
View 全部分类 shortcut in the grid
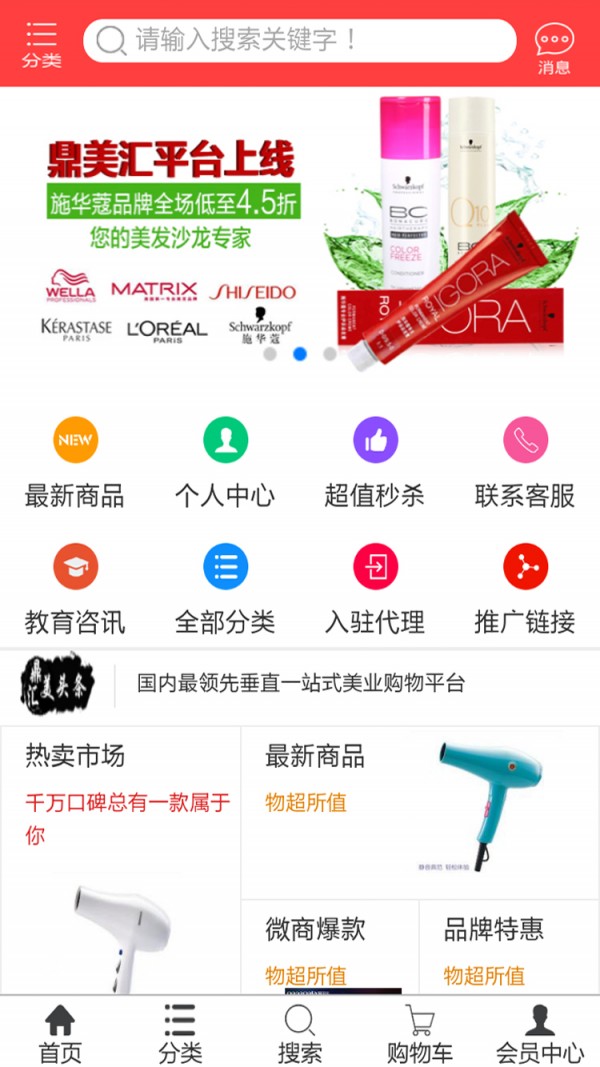click(225, 590)
